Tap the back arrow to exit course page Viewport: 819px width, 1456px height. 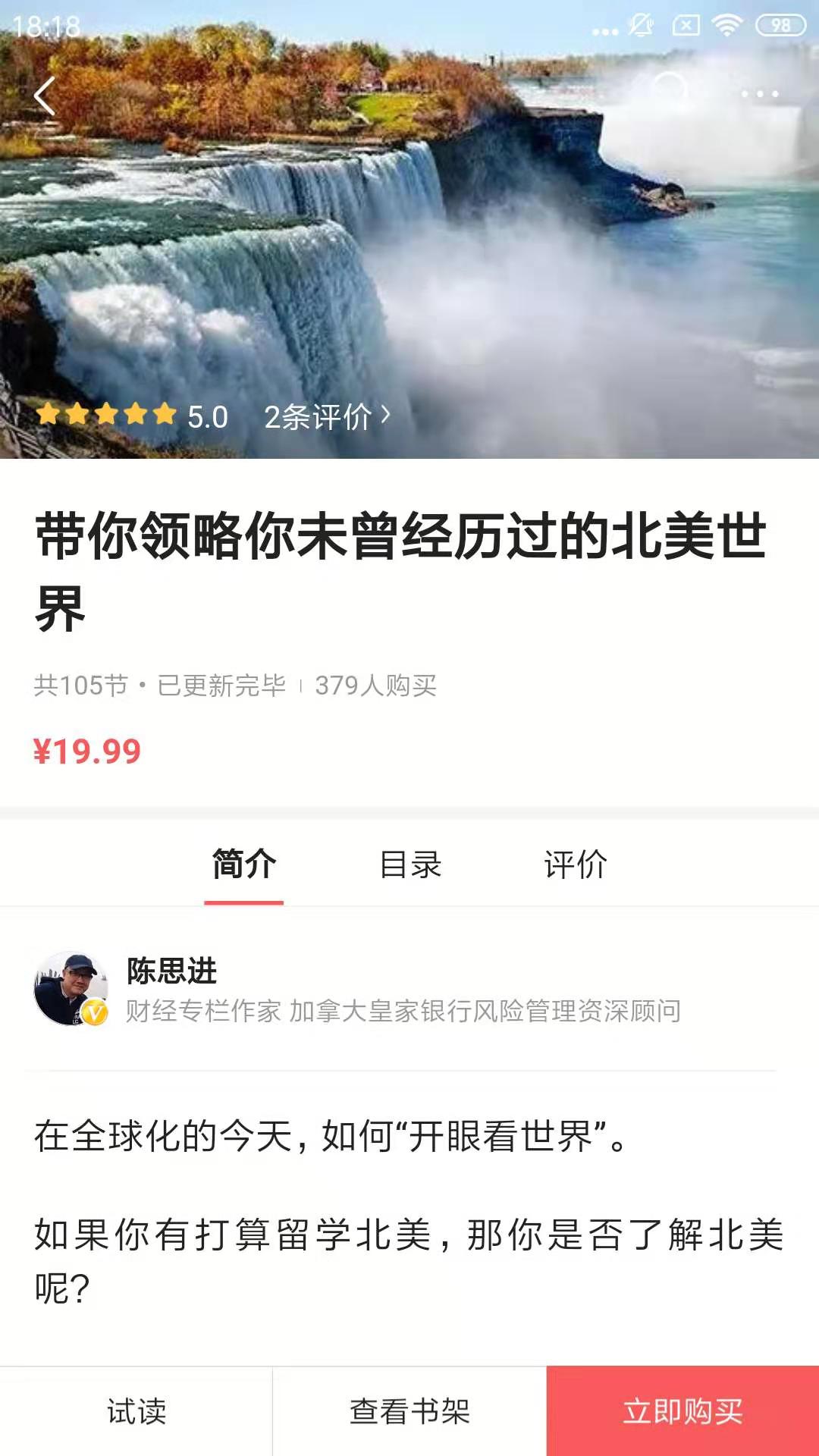pos(43,96)
